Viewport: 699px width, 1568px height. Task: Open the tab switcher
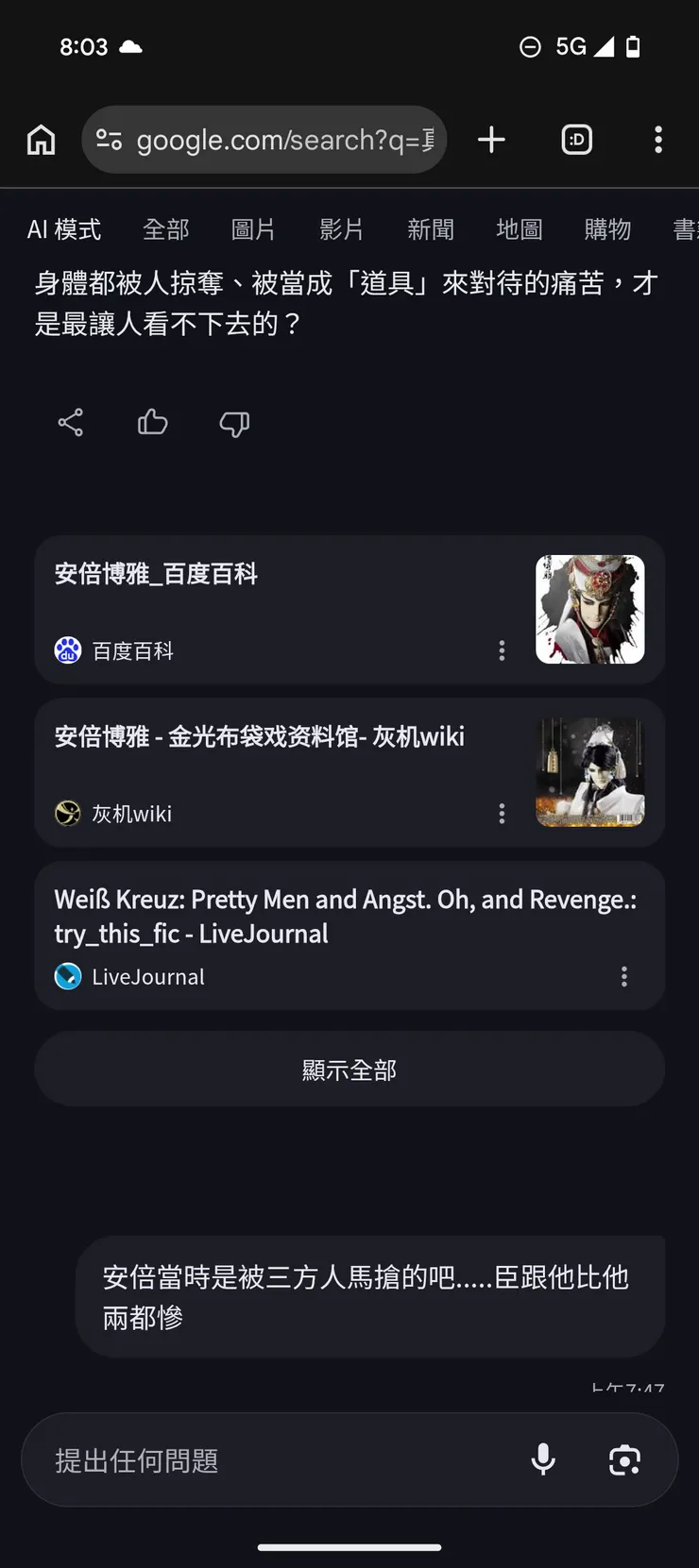click(576, 139)
